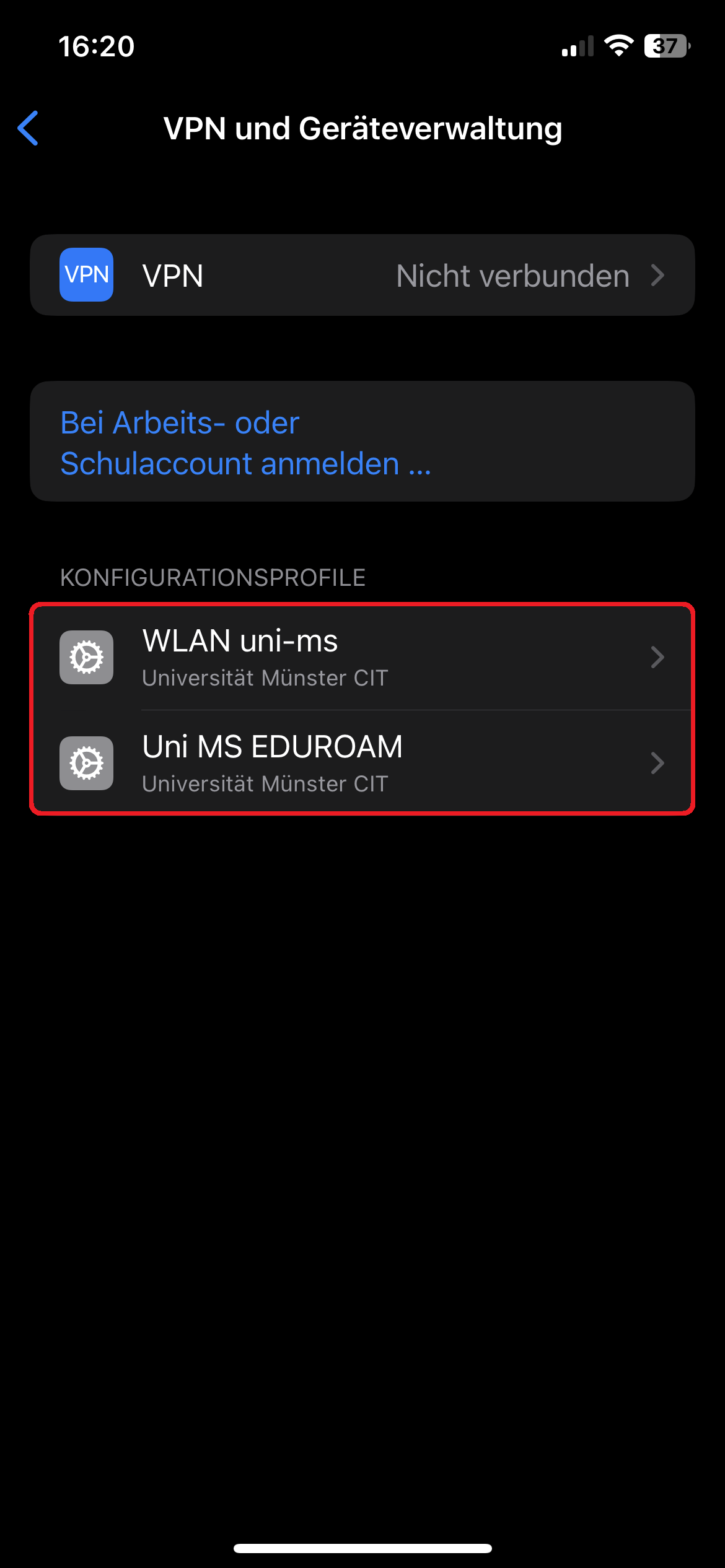Image resolution: width=725 pixels, height=1568 pixels.
Task: Open the VPN settings row
Action: pos(362,275)
